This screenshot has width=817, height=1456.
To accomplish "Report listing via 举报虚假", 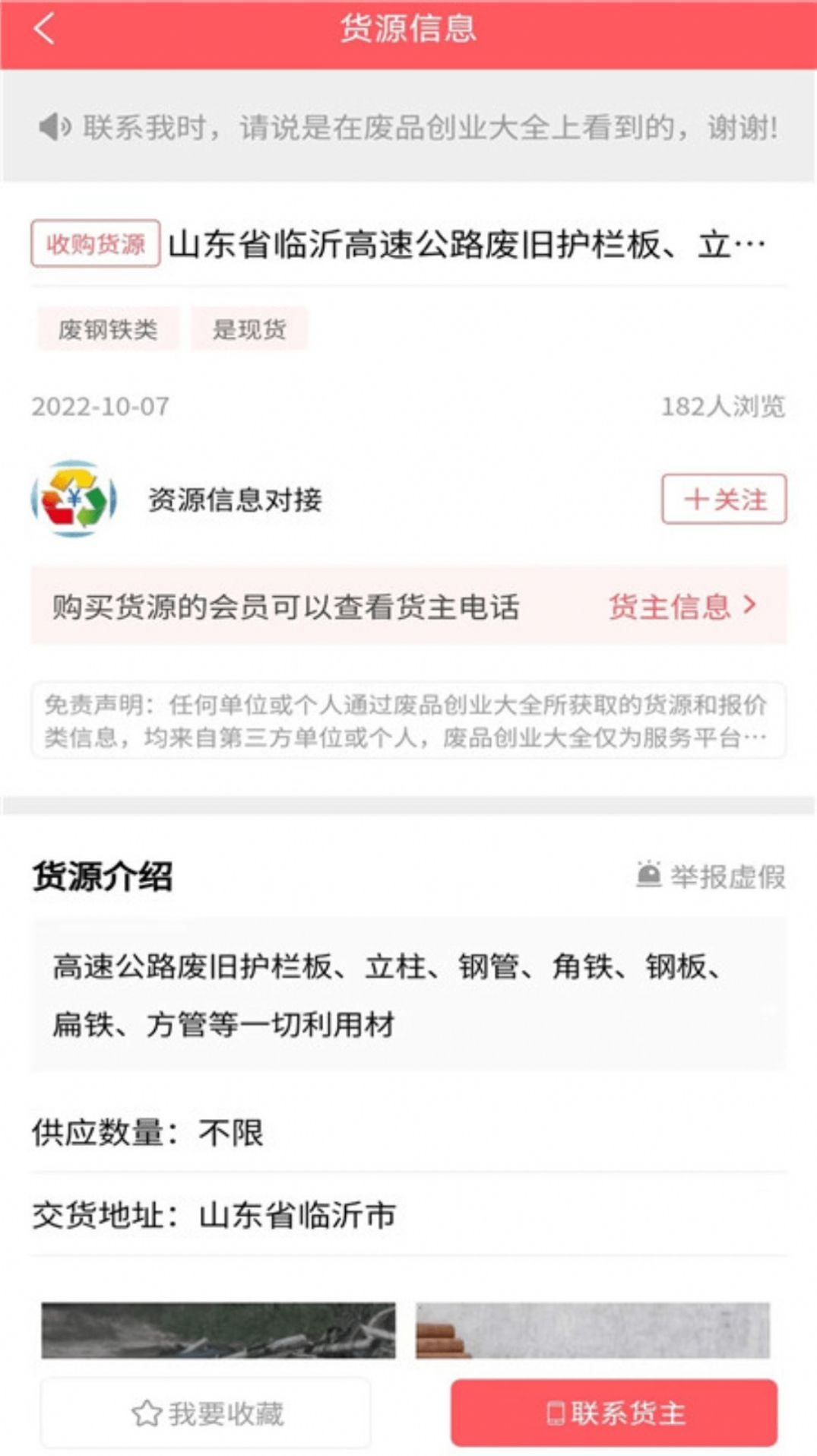I will coord(711,876).
